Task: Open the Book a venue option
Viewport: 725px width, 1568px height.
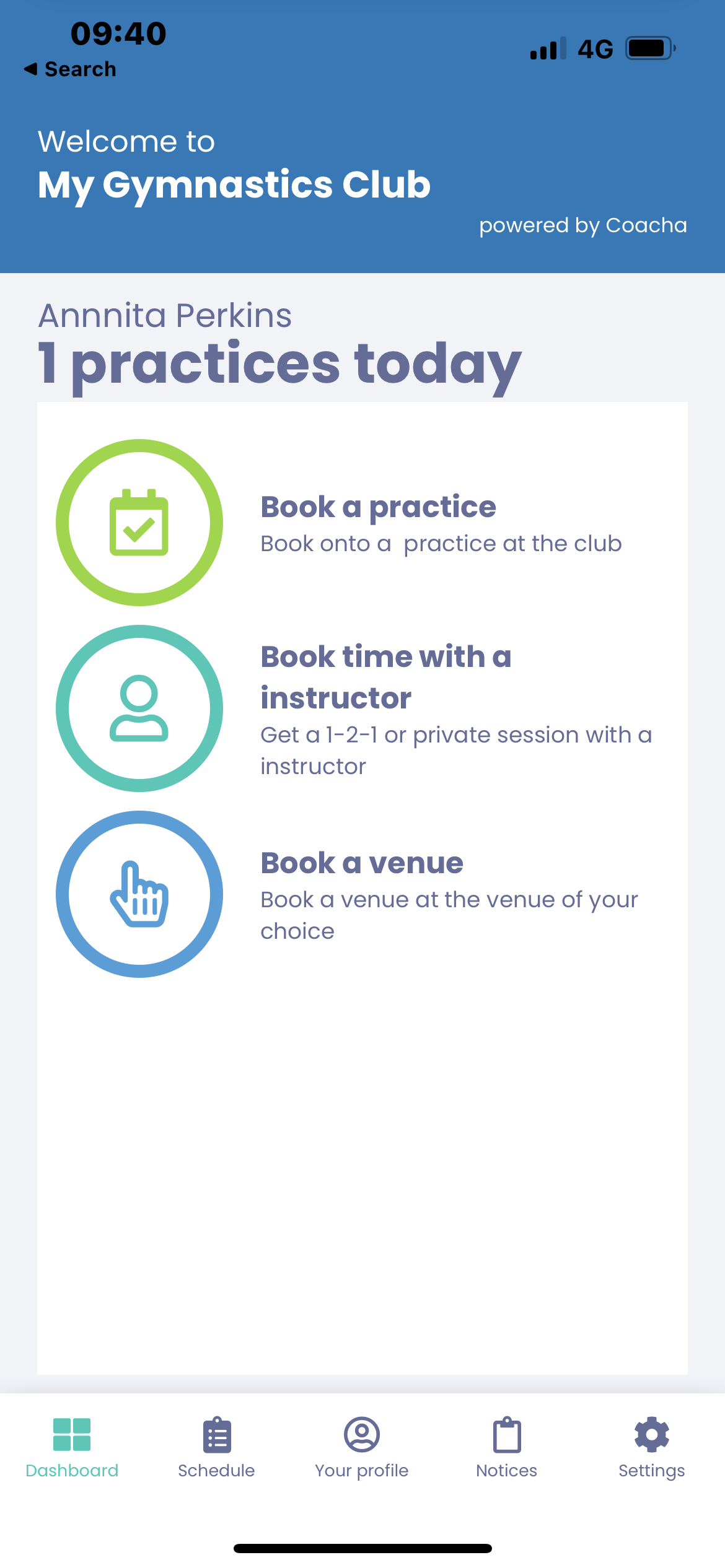Action: [x=362, y=894]
